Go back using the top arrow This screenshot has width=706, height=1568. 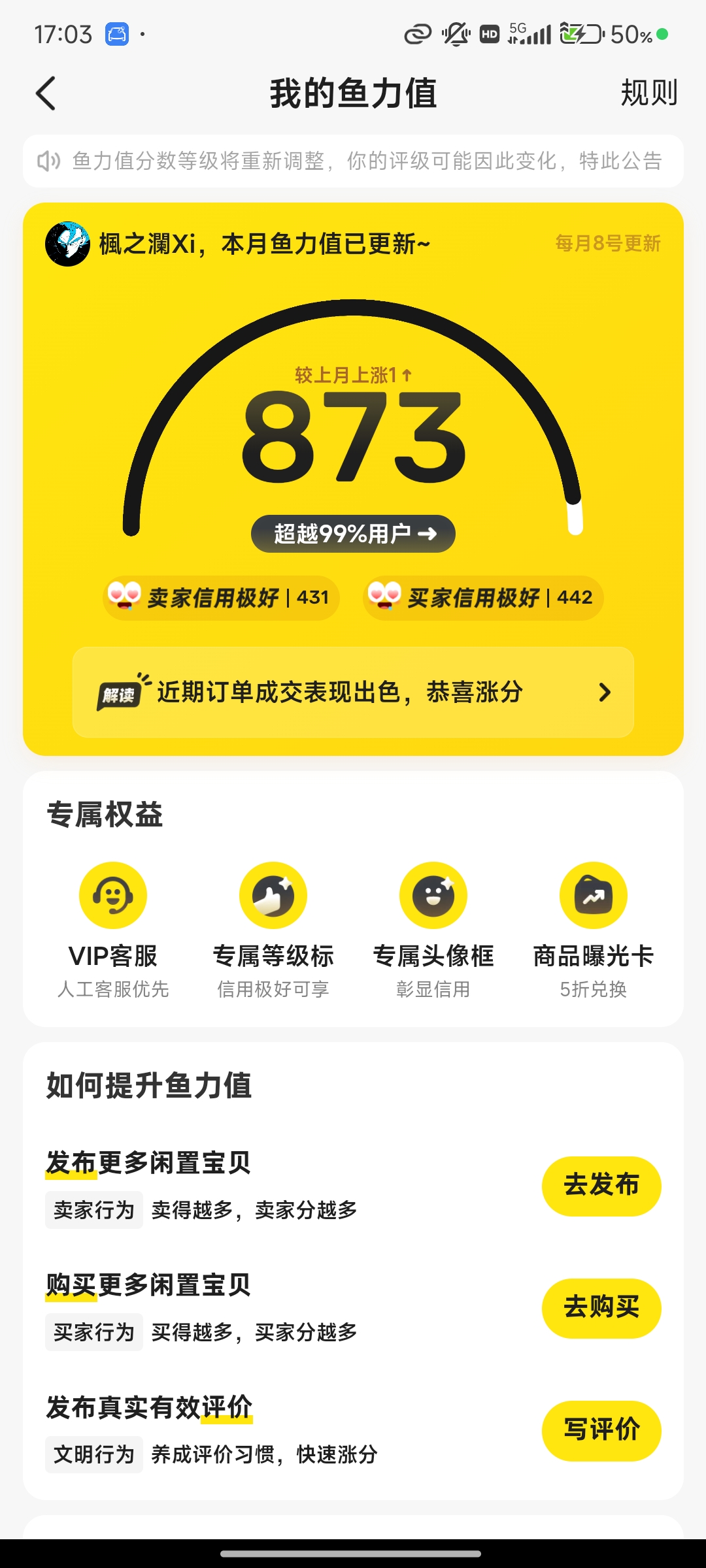(46, 93)
